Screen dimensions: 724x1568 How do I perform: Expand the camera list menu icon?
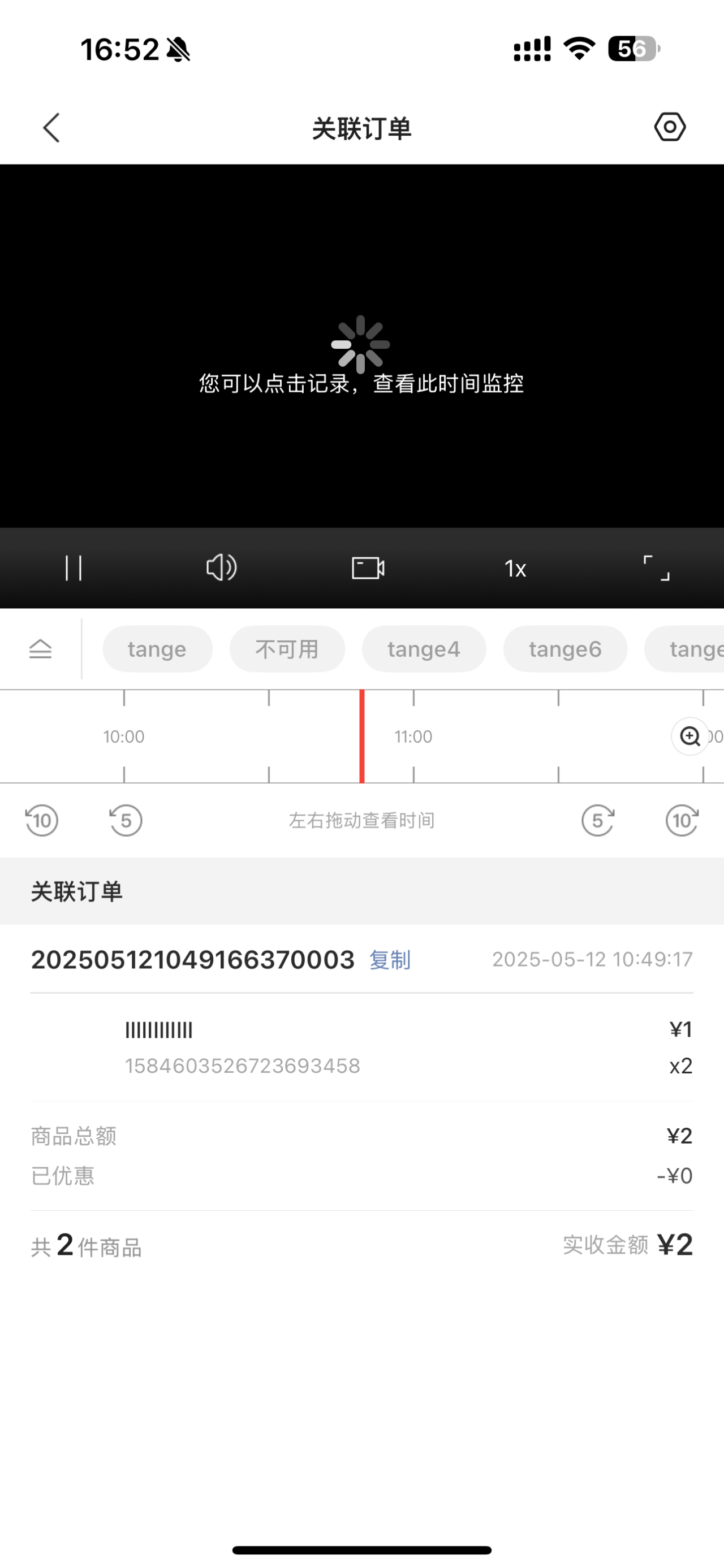[x=40, y=649]
